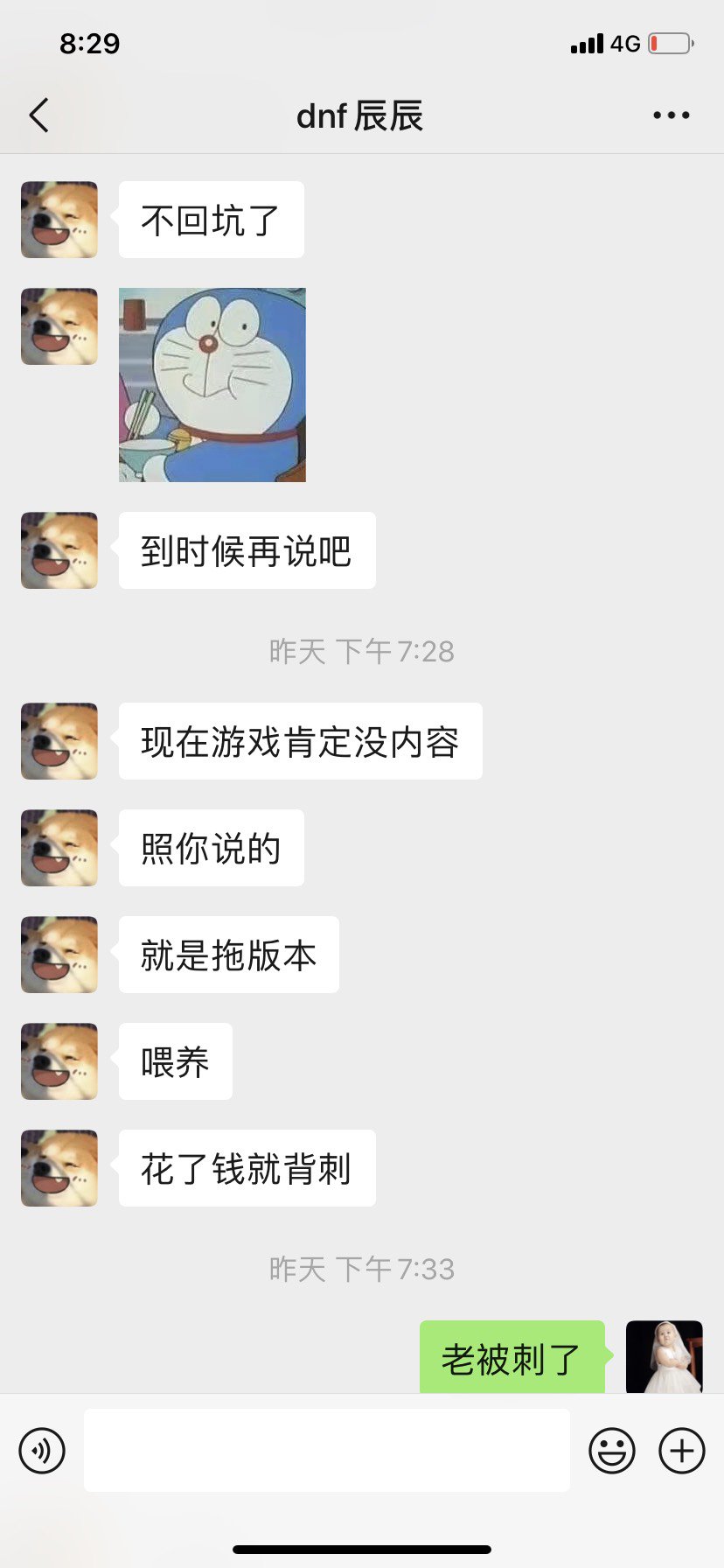Focus the message text field
The image size is (724, 1568).
tap(326, 1451)
